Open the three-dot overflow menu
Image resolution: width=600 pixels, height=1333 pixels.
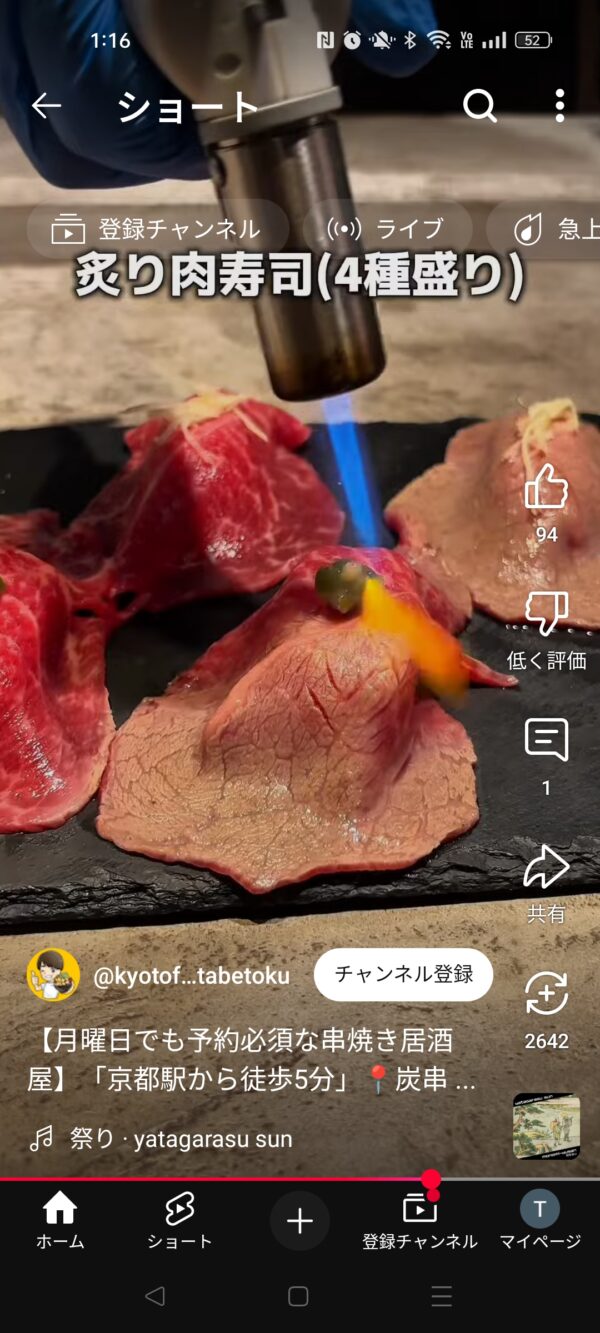pos(559,106)
